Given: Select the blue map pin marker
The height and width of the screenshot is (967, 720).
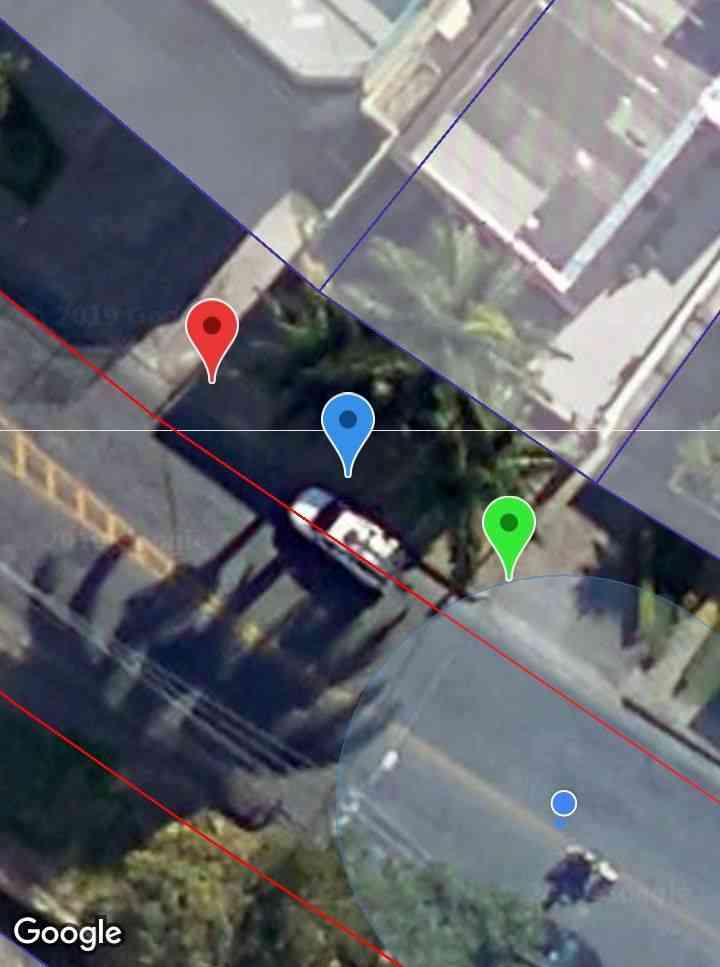Looking at the screenshot, I should 348,426.
